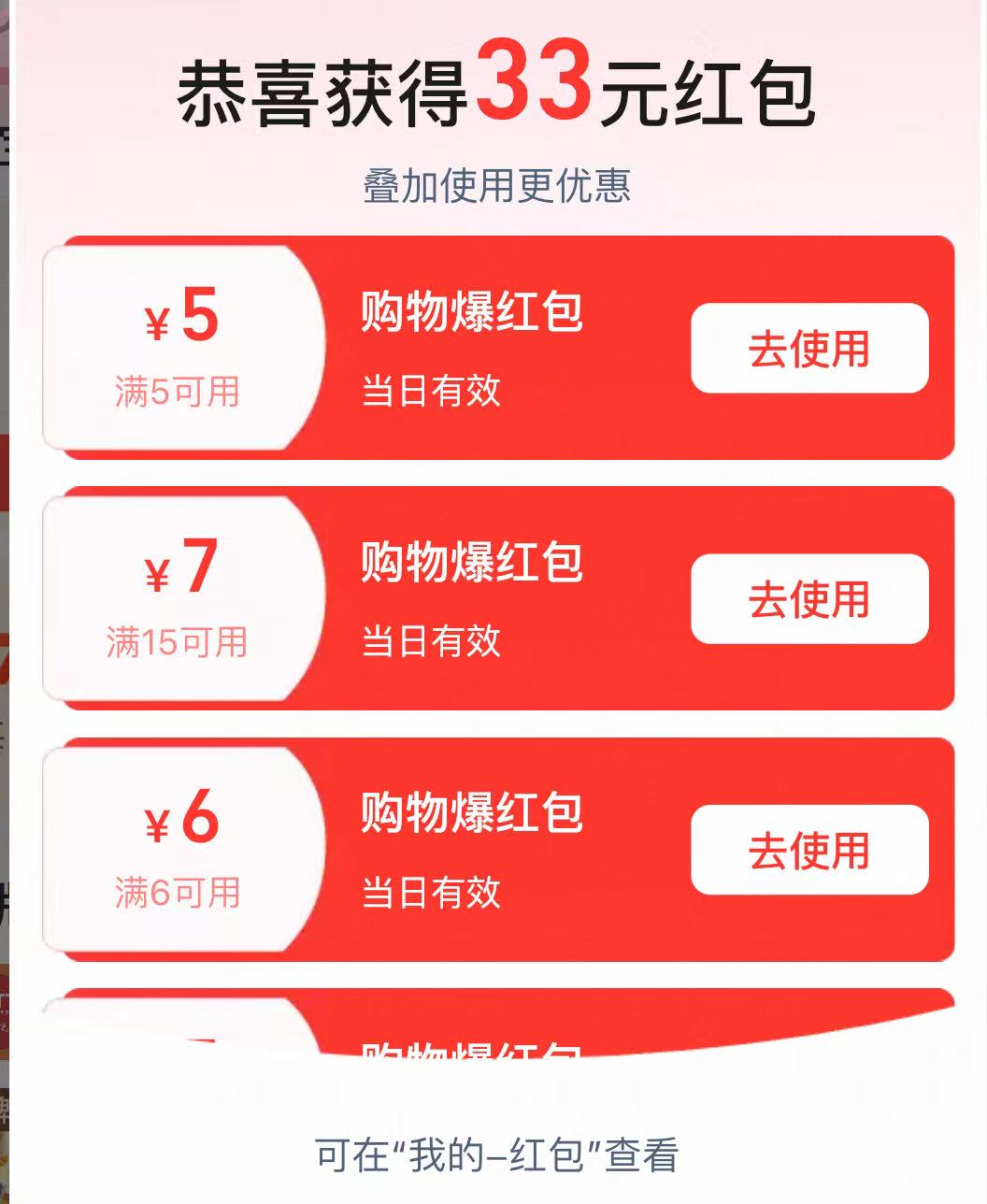987x1204 pixels.
Task: Use the ¥7 red packet (满15可用)
Action: tap(809, 598)
